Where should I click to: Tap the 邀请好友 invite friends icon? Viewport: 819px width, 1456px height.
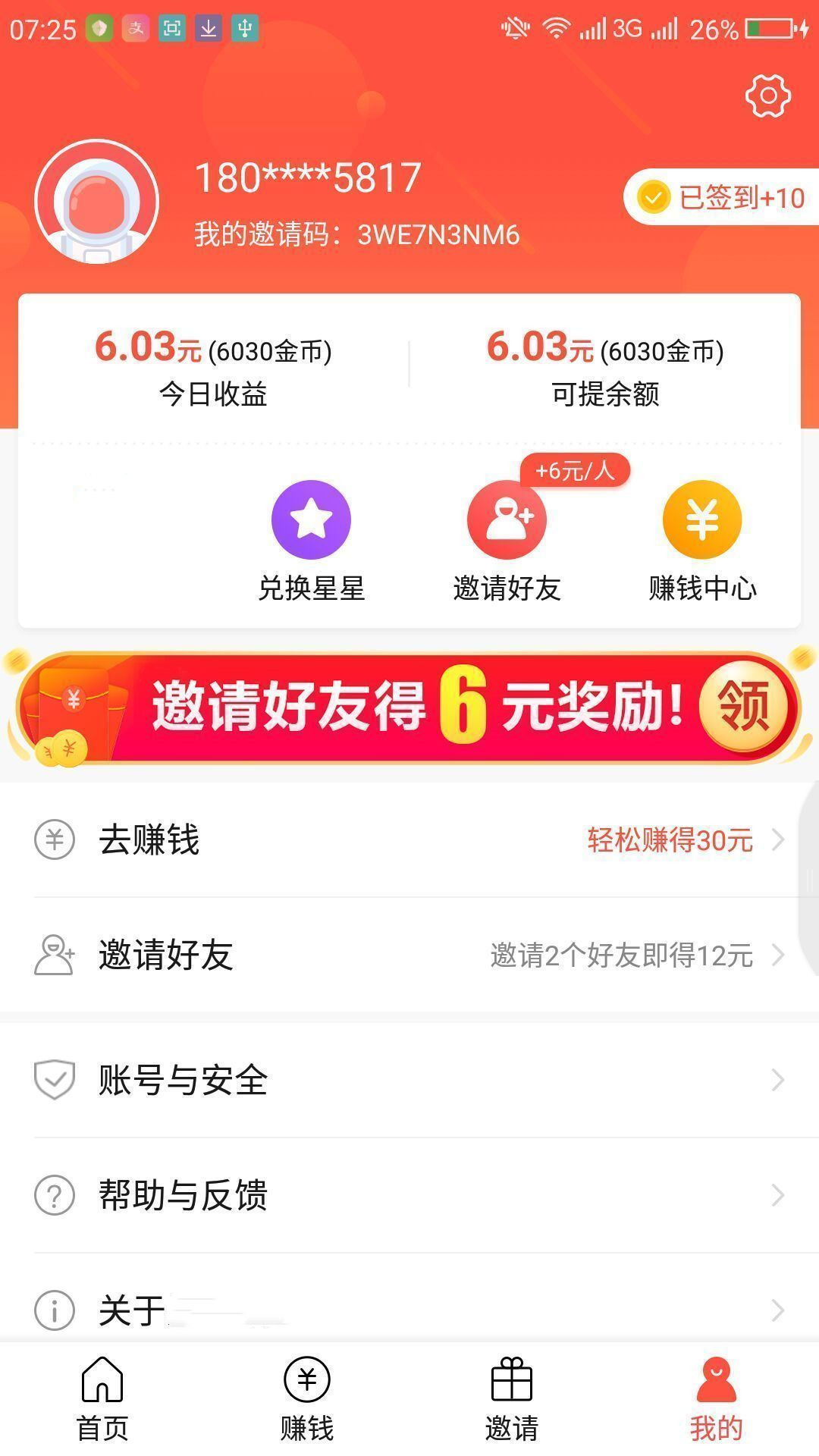tap(508, 519)
